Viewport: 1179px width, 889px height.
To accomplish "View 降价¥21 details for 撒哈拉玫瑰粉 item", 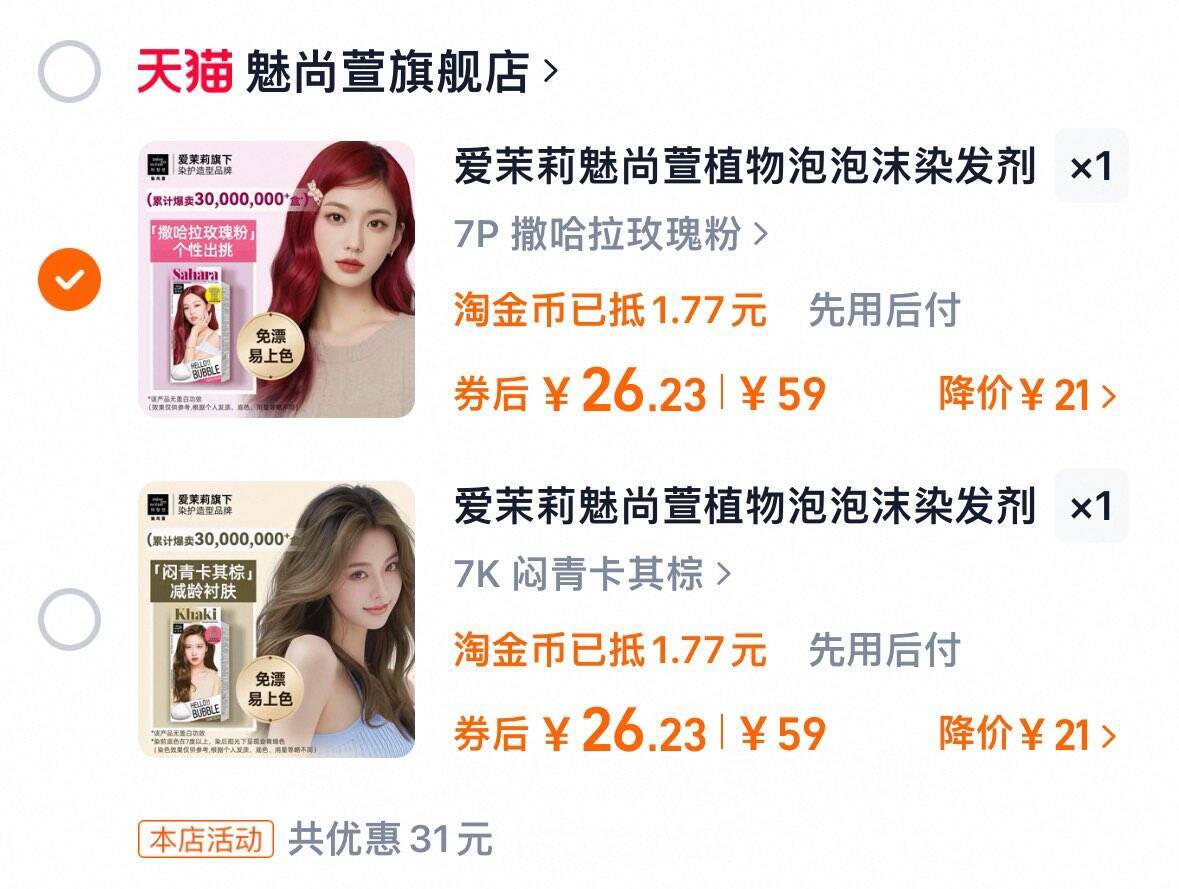I will point(1027,395).
